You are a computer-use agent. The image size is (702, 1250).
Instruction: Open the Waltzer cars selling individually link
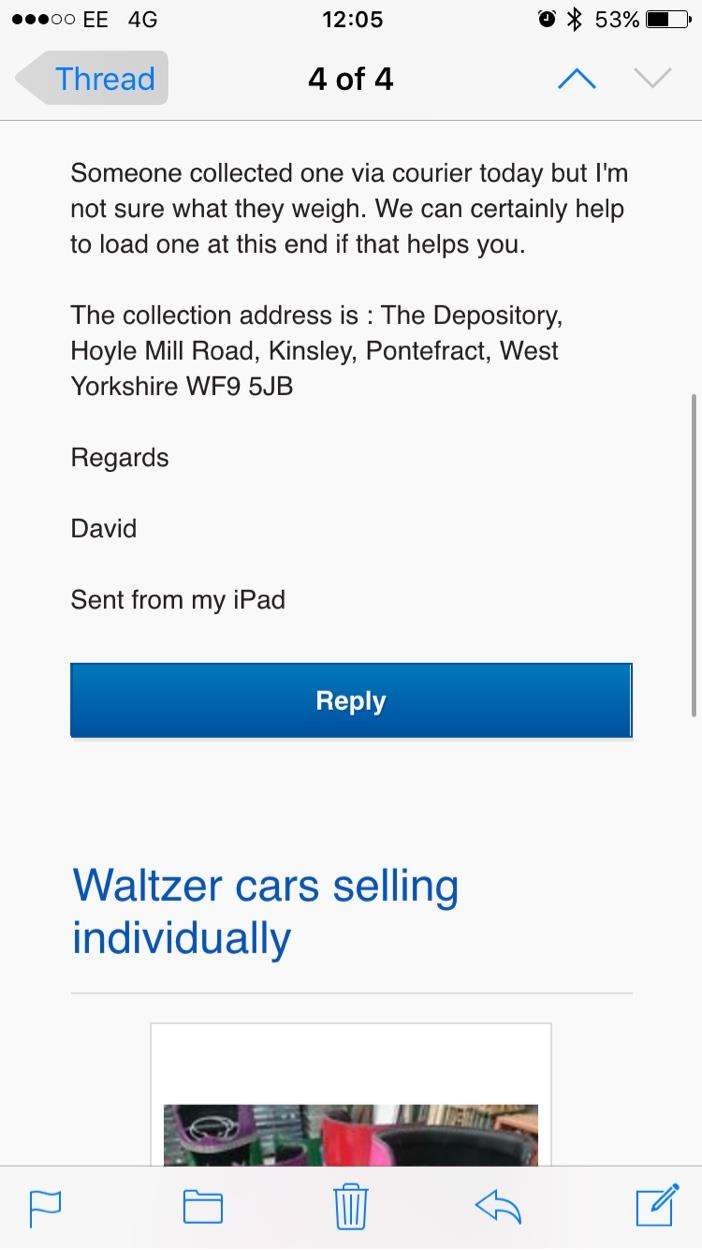pos(265,912)
